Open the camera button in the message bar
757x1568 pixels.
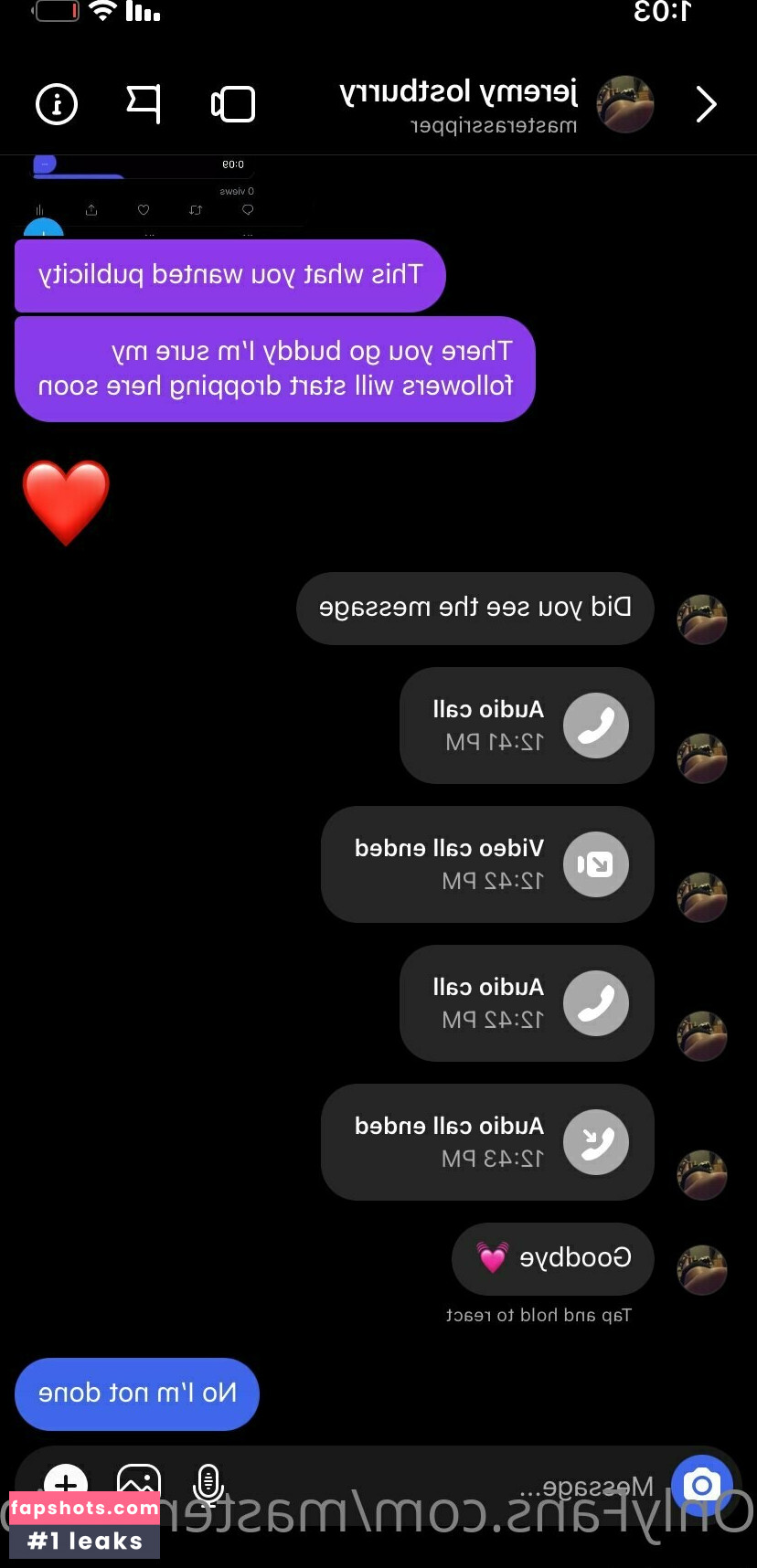coord(701,1485)
